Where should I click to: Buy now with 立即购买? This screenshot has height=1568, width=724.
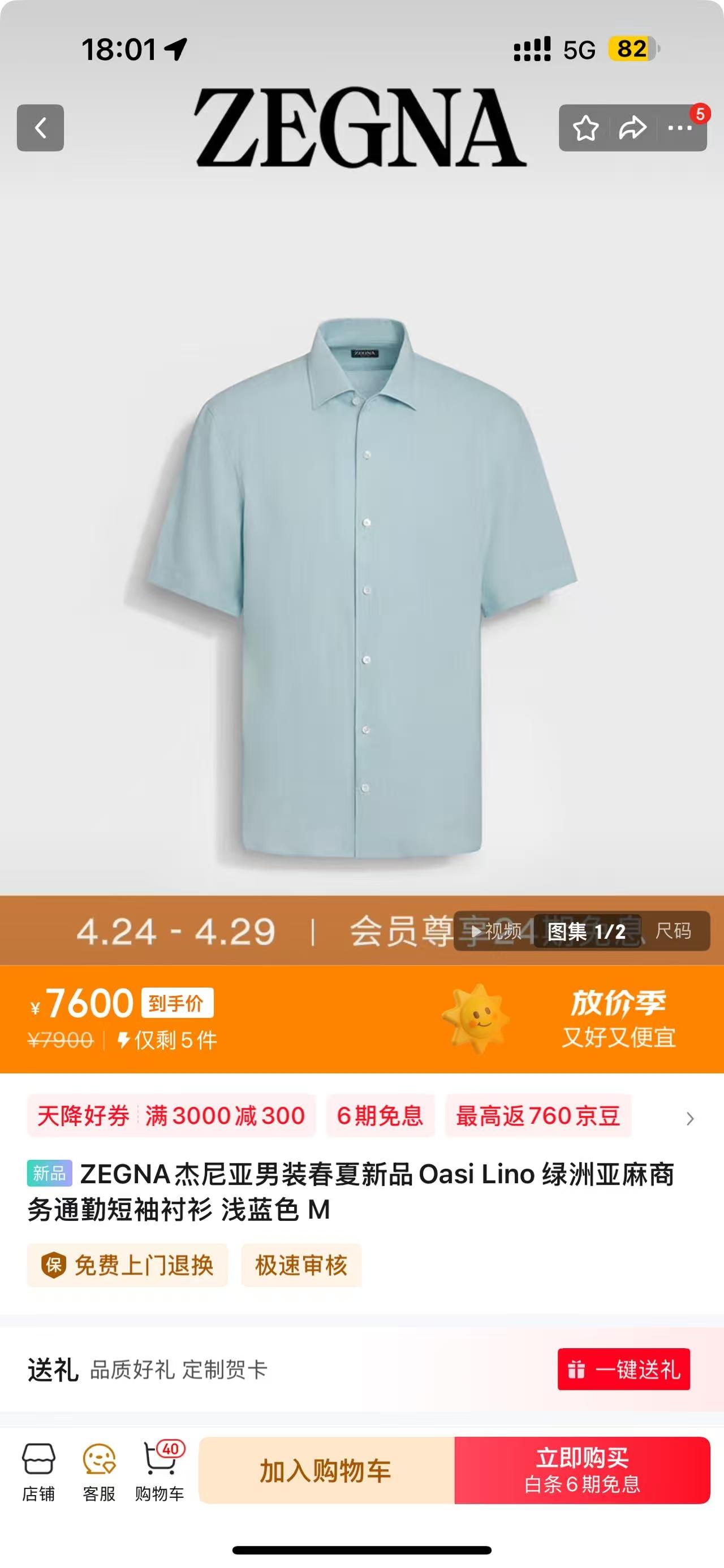point(582,1471)
